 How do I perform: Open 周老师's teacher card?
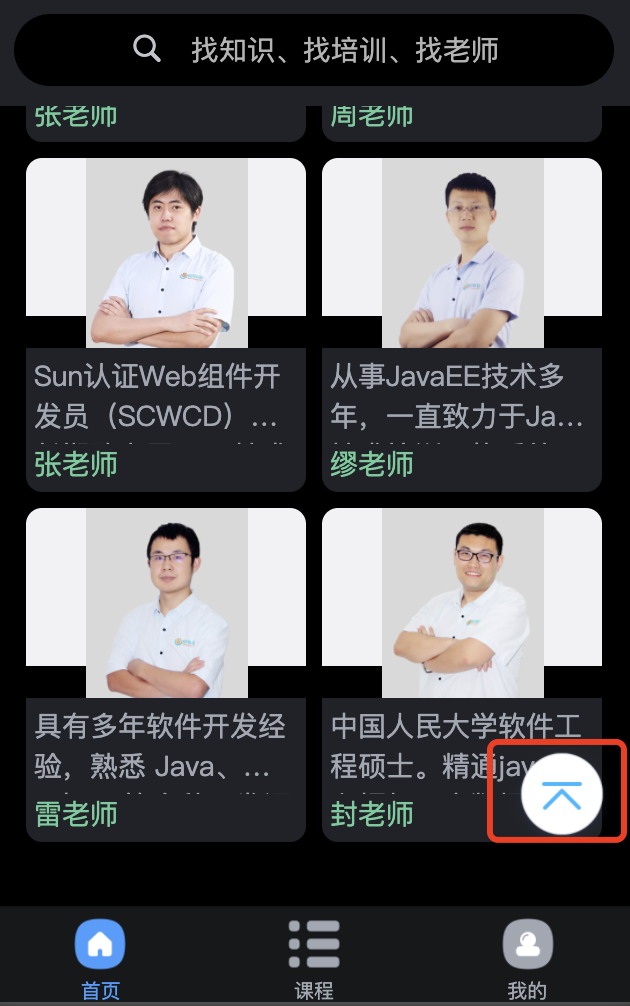[461, 120]
